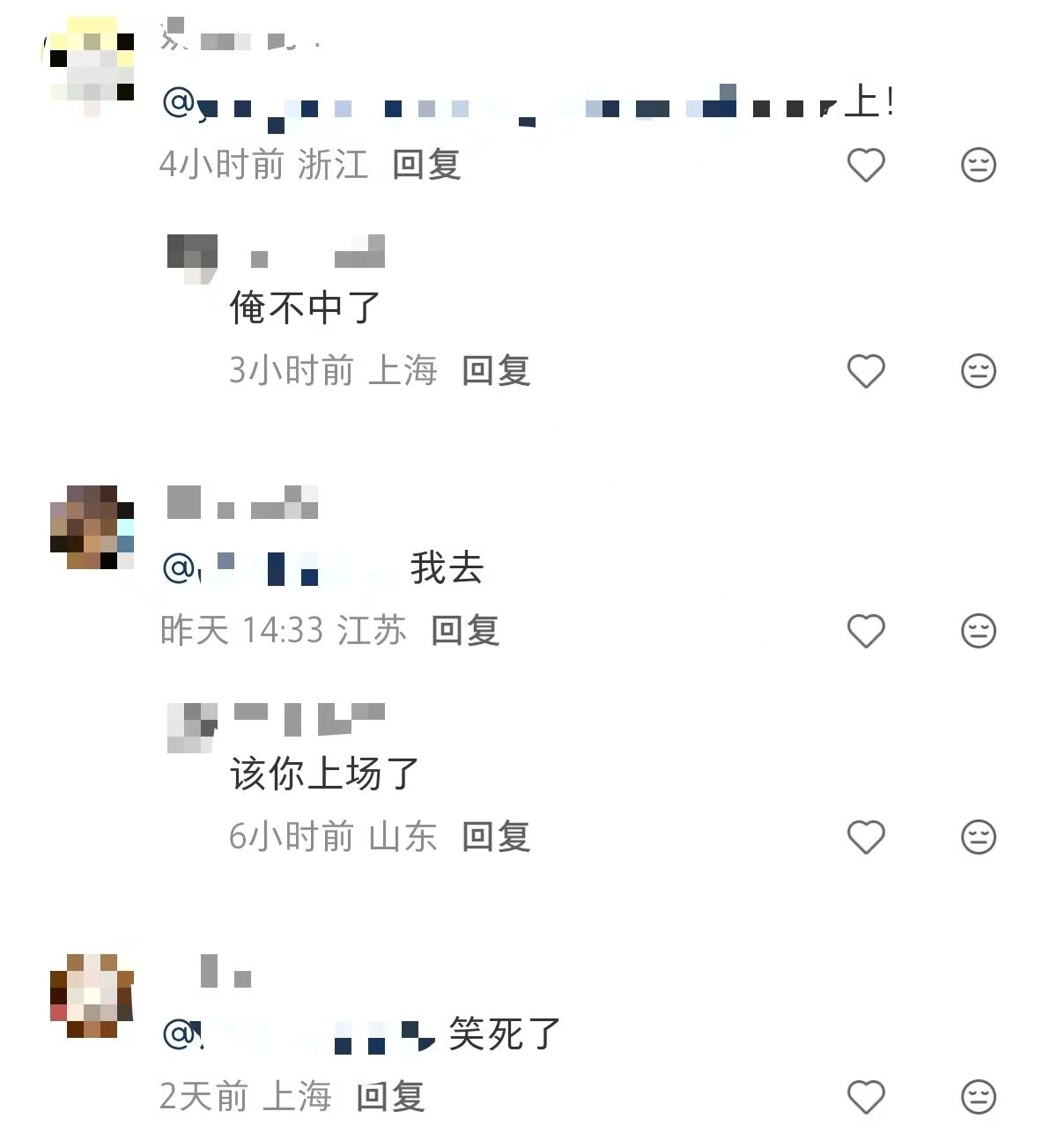Open emoji reactions for the "俺不中了" reply
1057x1148 pixels.
(976, 371)
